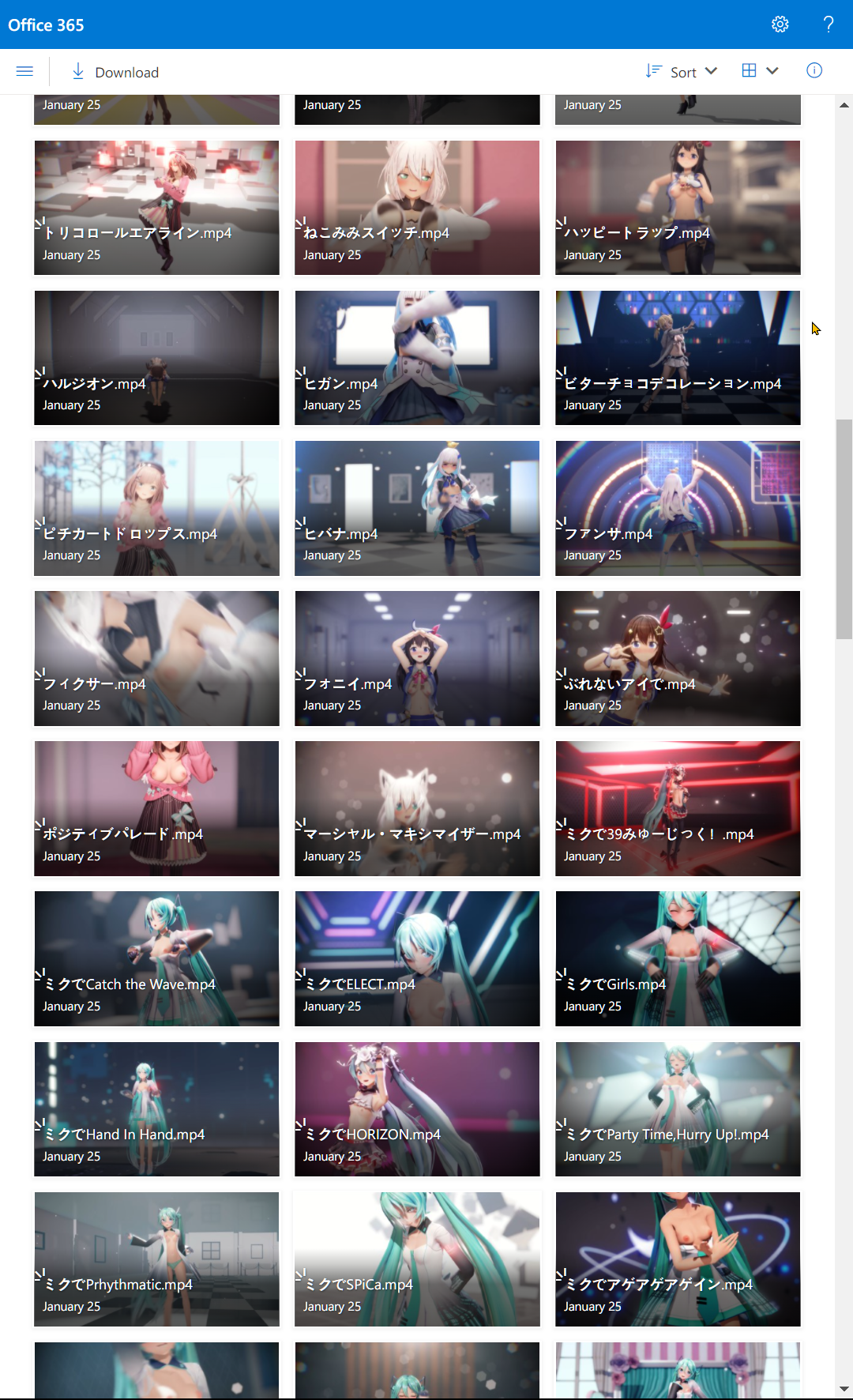The image size is (853, 1400).
Task: Tap the scrollbar down arrow
Action: coord(844,1389)
